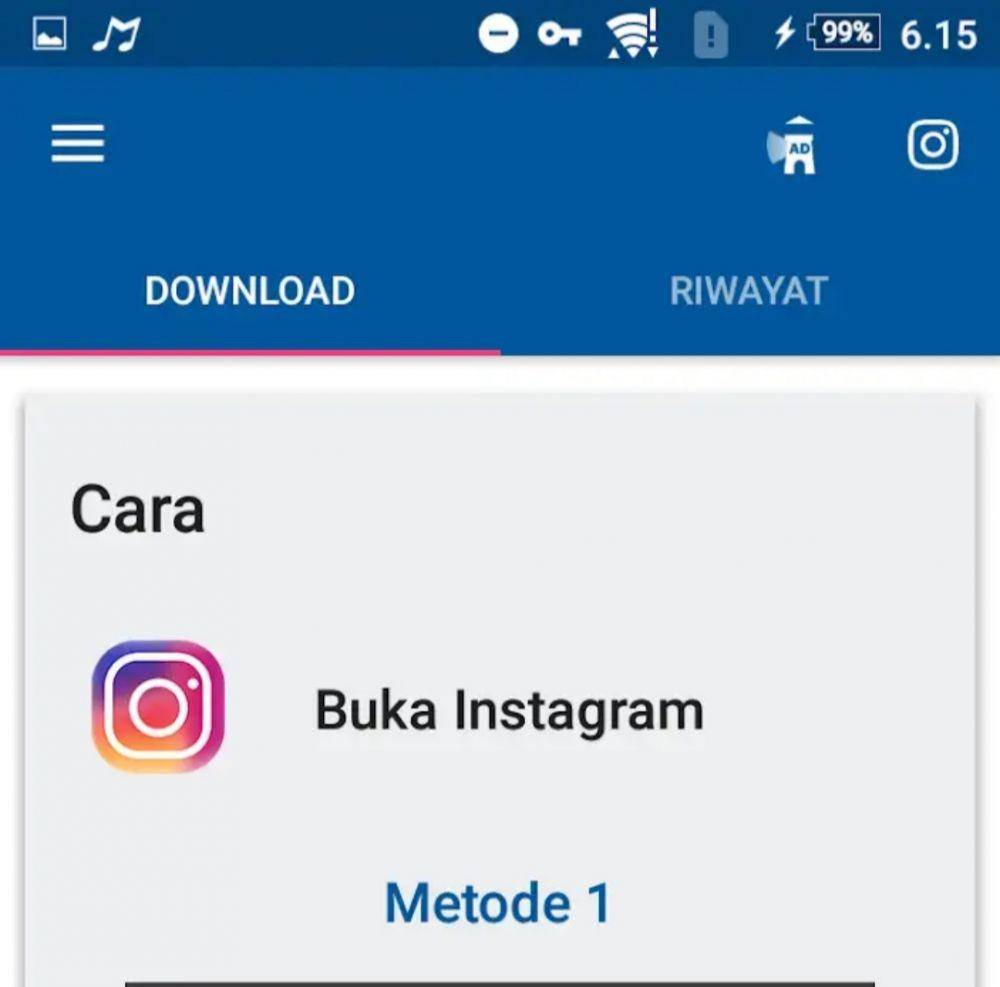This screenshot has width=1000, height=987.
Task: Open Instagram from the app bar icon
Action: (932, 145)
